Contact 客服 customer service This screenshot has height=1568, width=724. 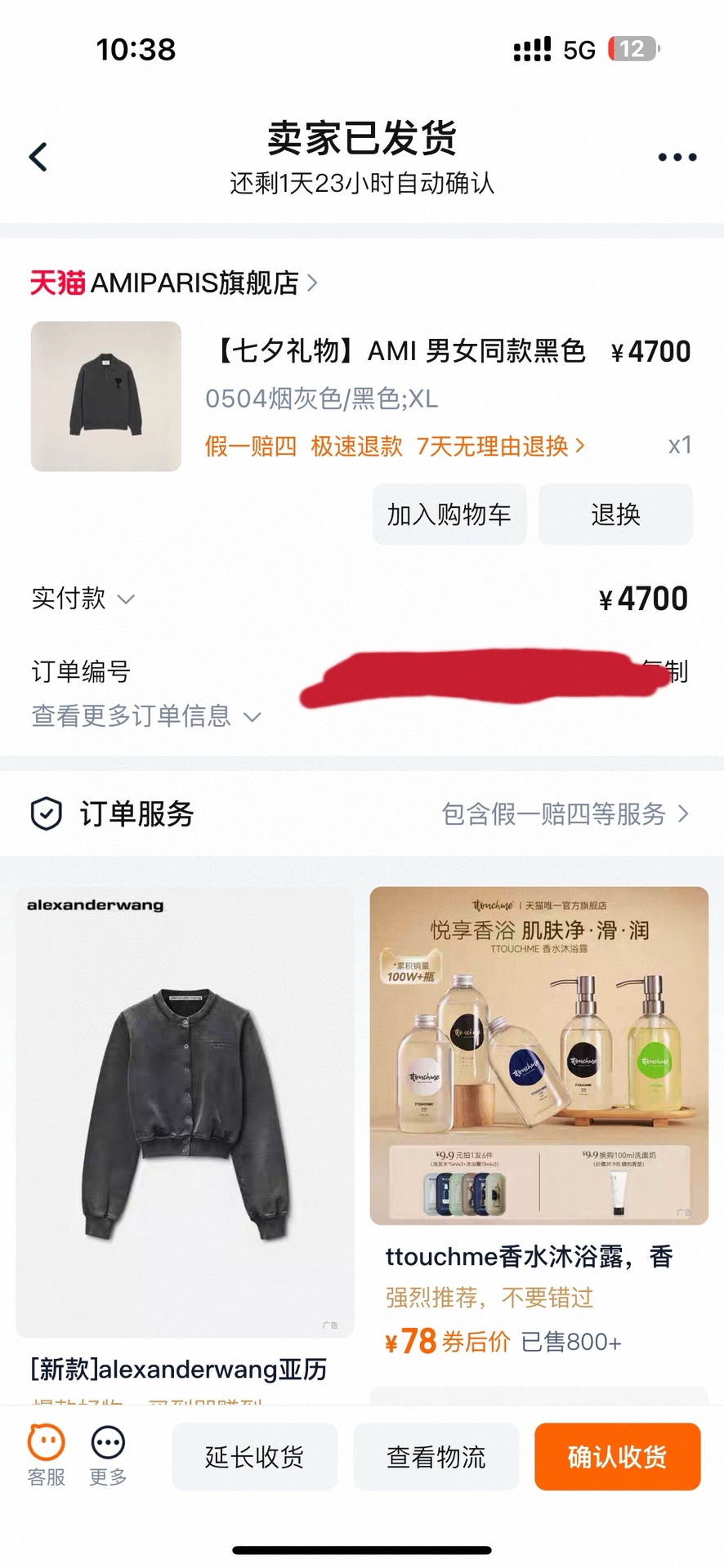[47, 1456]
